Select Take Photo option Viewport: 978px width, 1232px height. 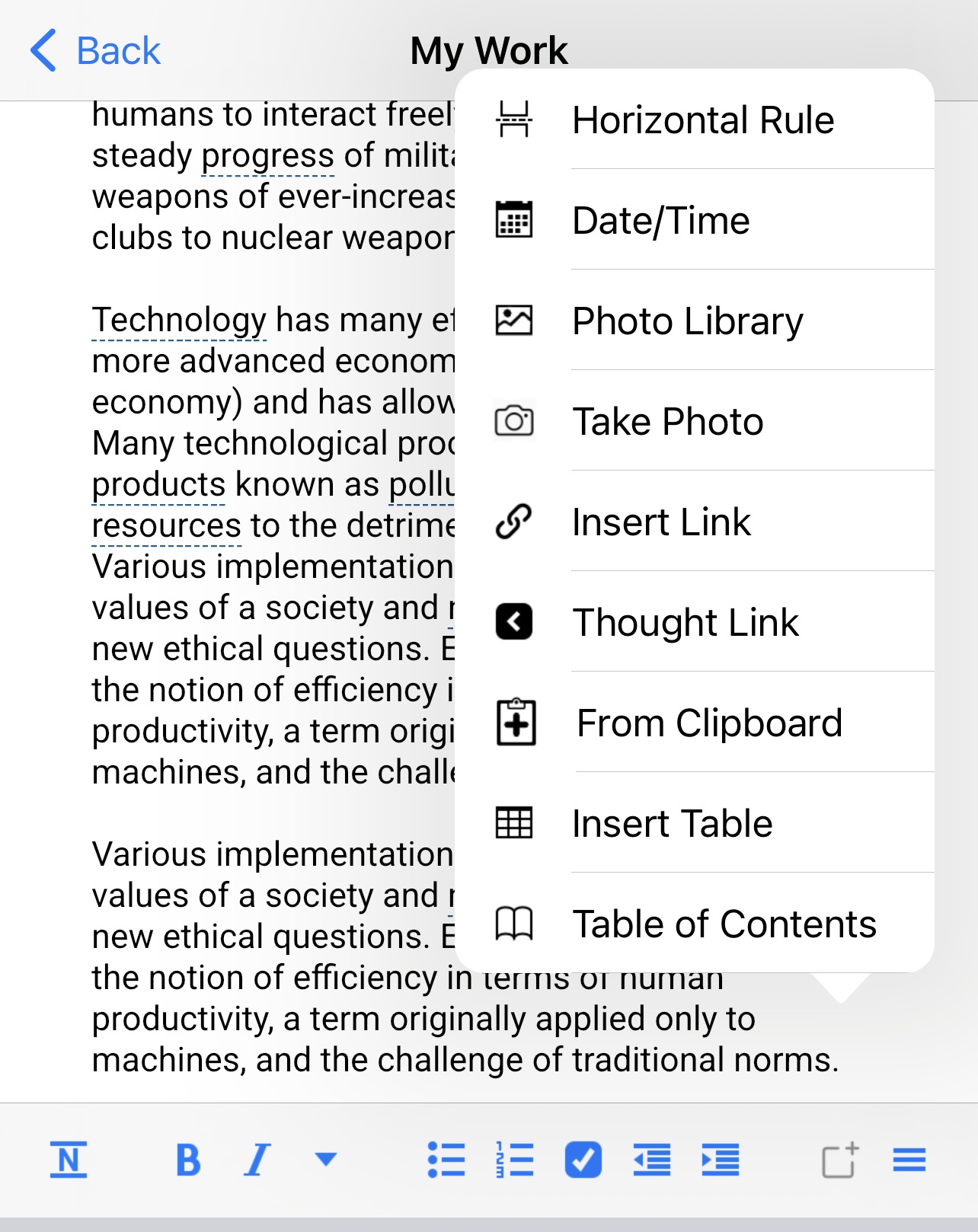pos(667,422)
